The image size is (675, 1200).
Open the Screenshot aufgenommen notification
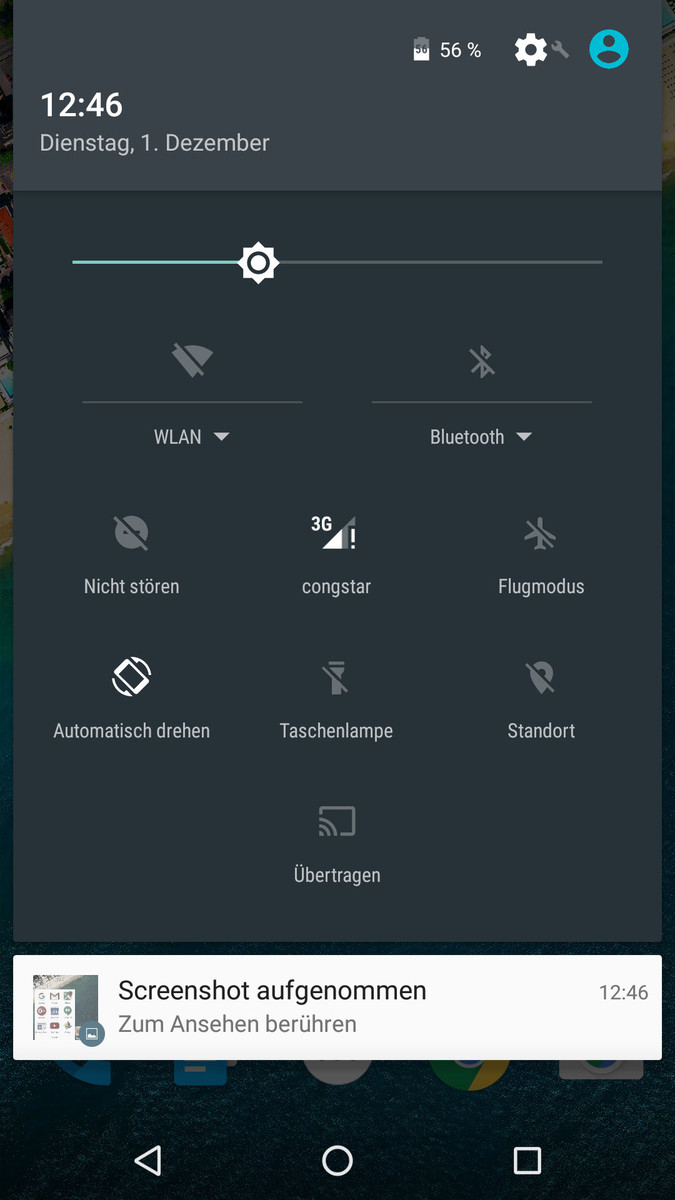[x=337, y=1007]
